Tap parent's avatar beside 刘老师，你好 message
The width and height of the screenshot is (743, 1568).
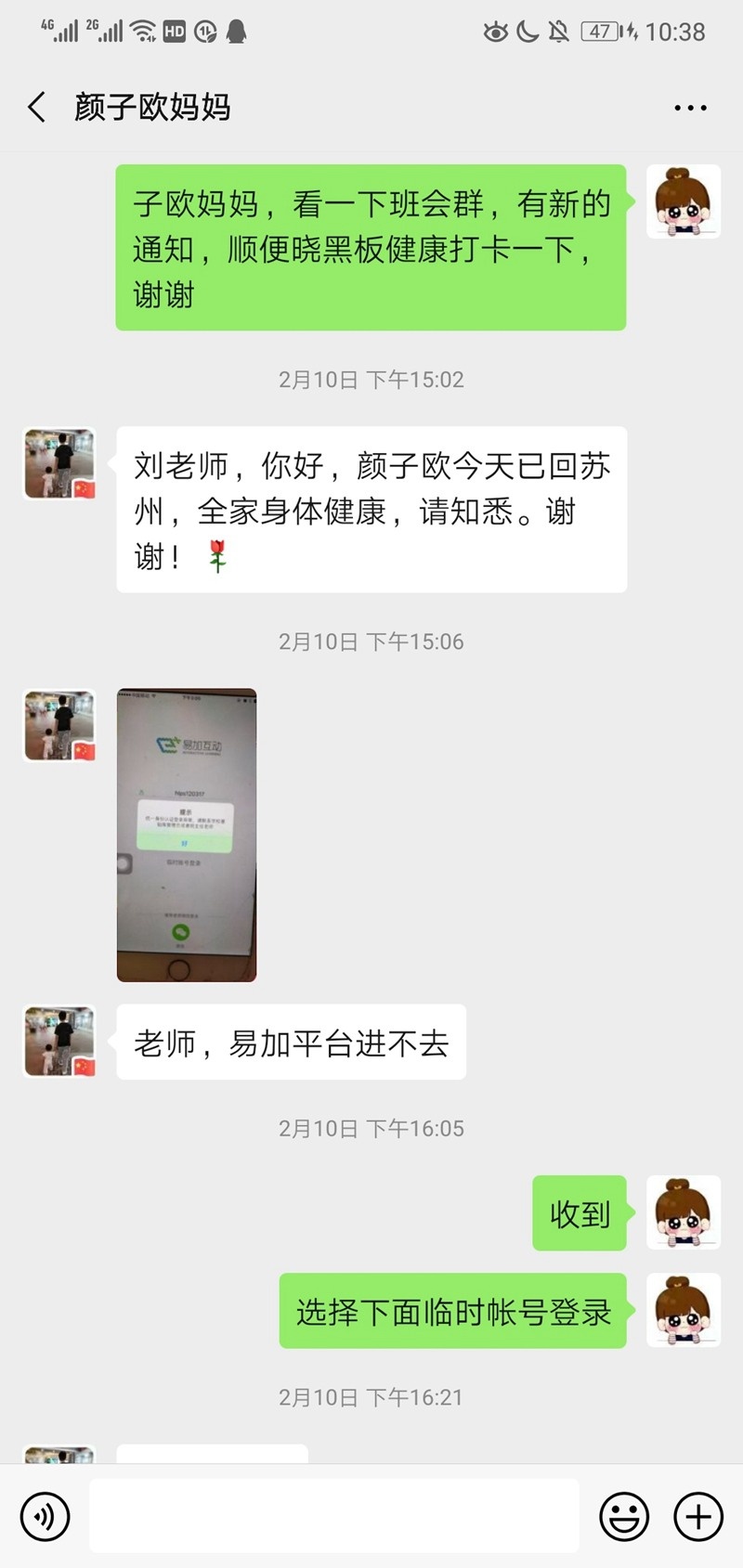pyautogui.click(x=59, y=464)
